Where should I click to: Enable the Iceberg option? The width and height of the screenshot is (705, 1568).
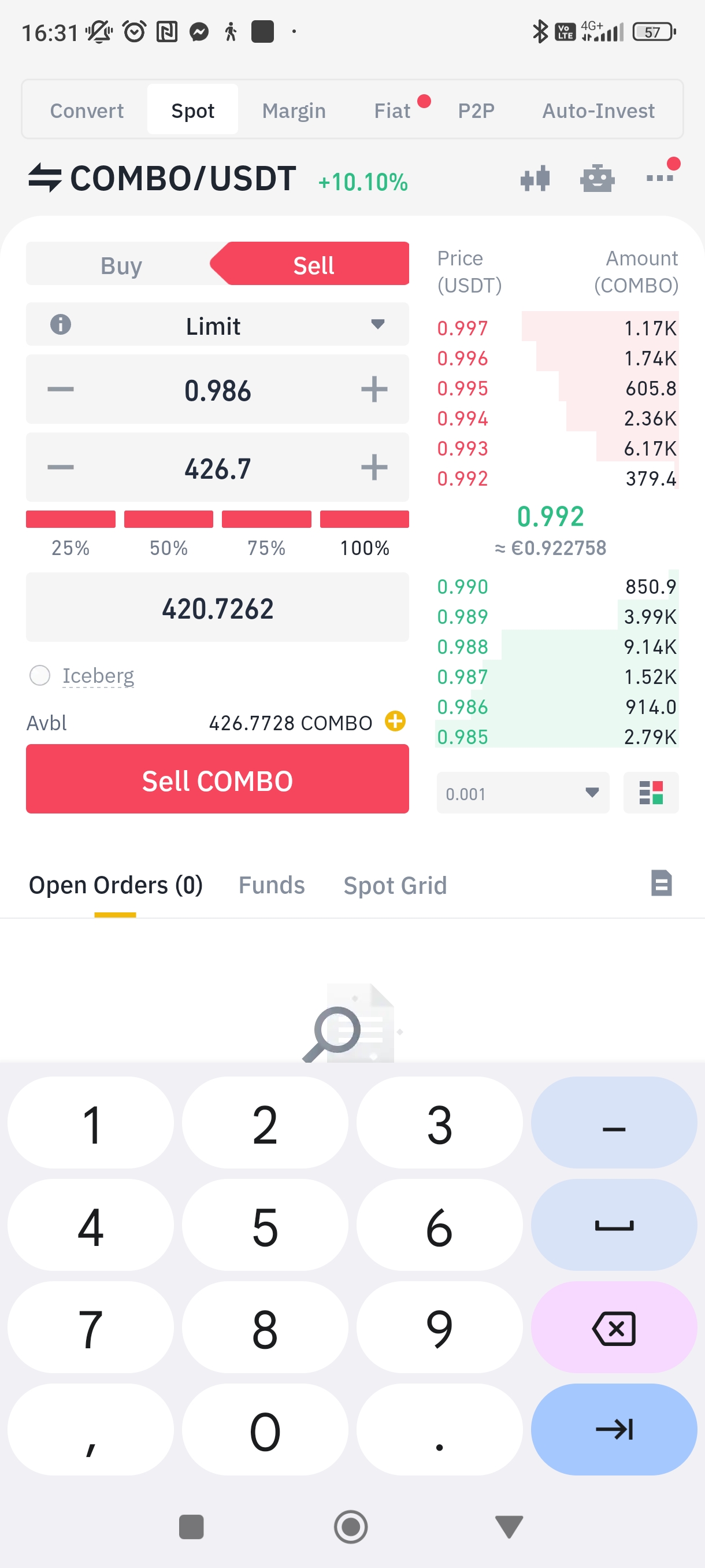[x=40, y=675]
